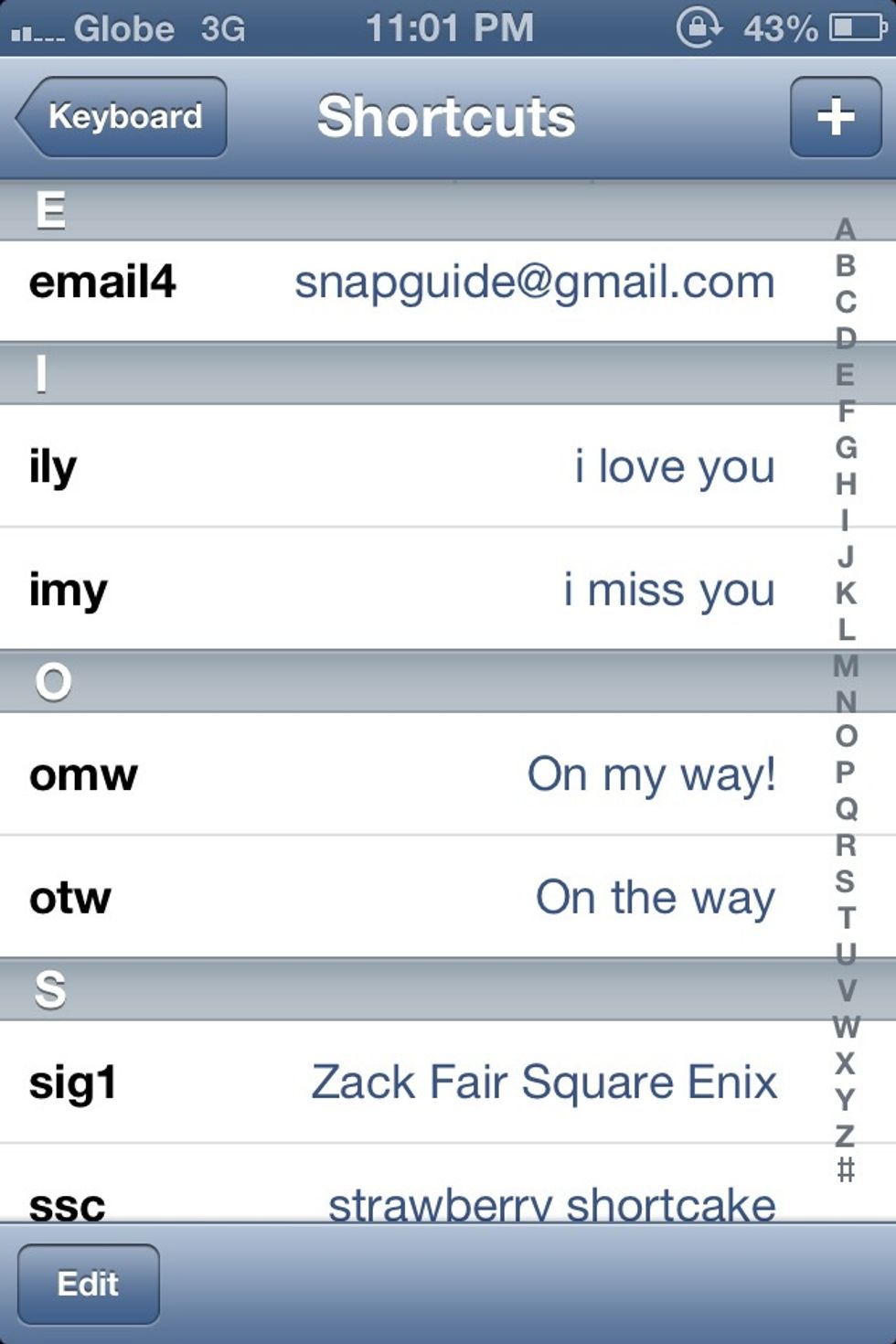Image resolution: width=896 pixels, height=1344 pixels.
Task: Open the email4 shortcut
Action: pos(402,283)
